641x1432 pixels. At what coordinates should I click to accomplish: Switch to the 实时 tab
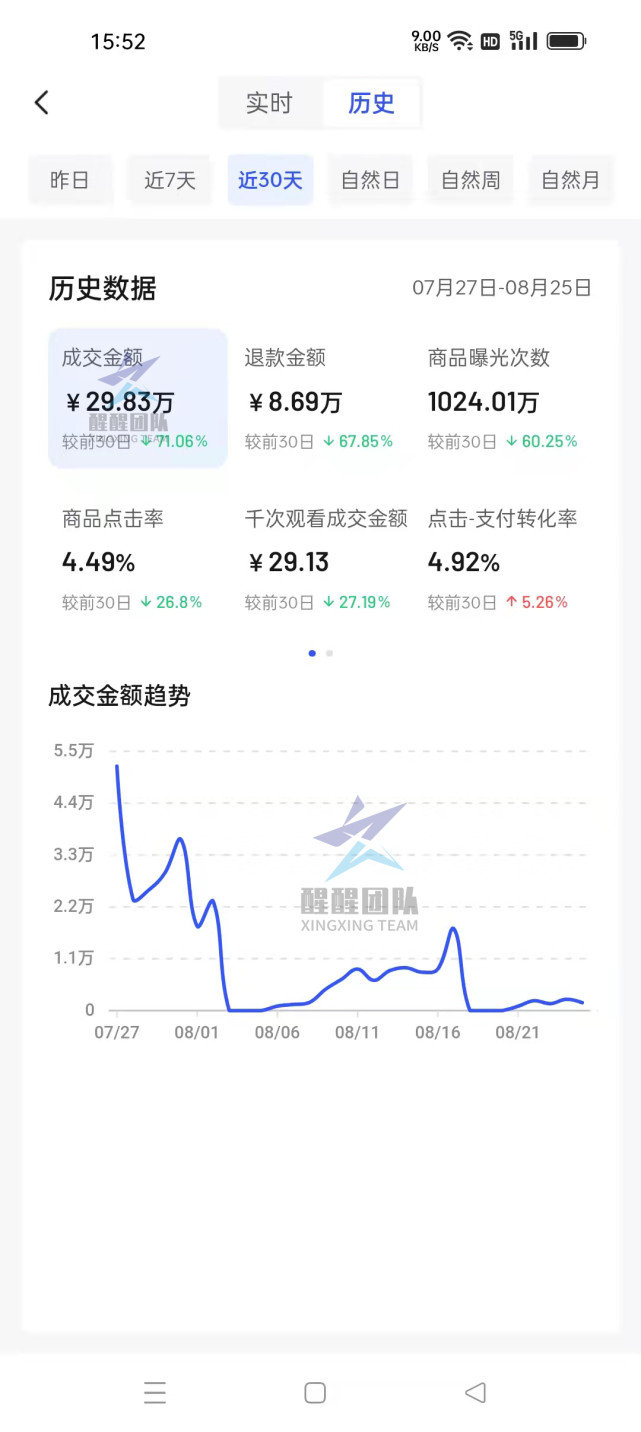[x=270, y=103]
